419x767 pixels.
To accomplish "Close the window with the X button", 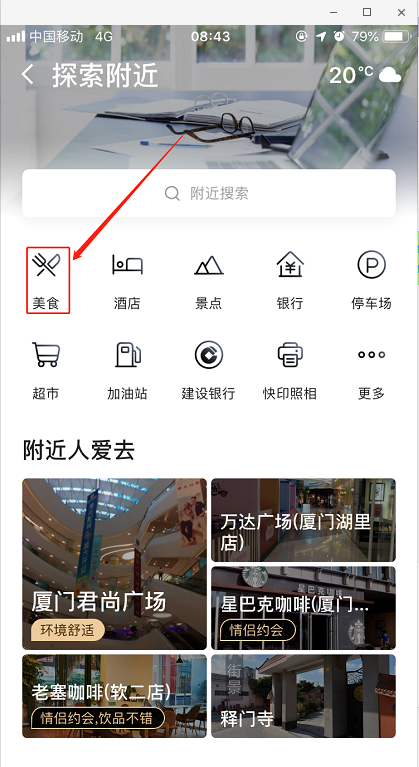I will pos(401,12).
